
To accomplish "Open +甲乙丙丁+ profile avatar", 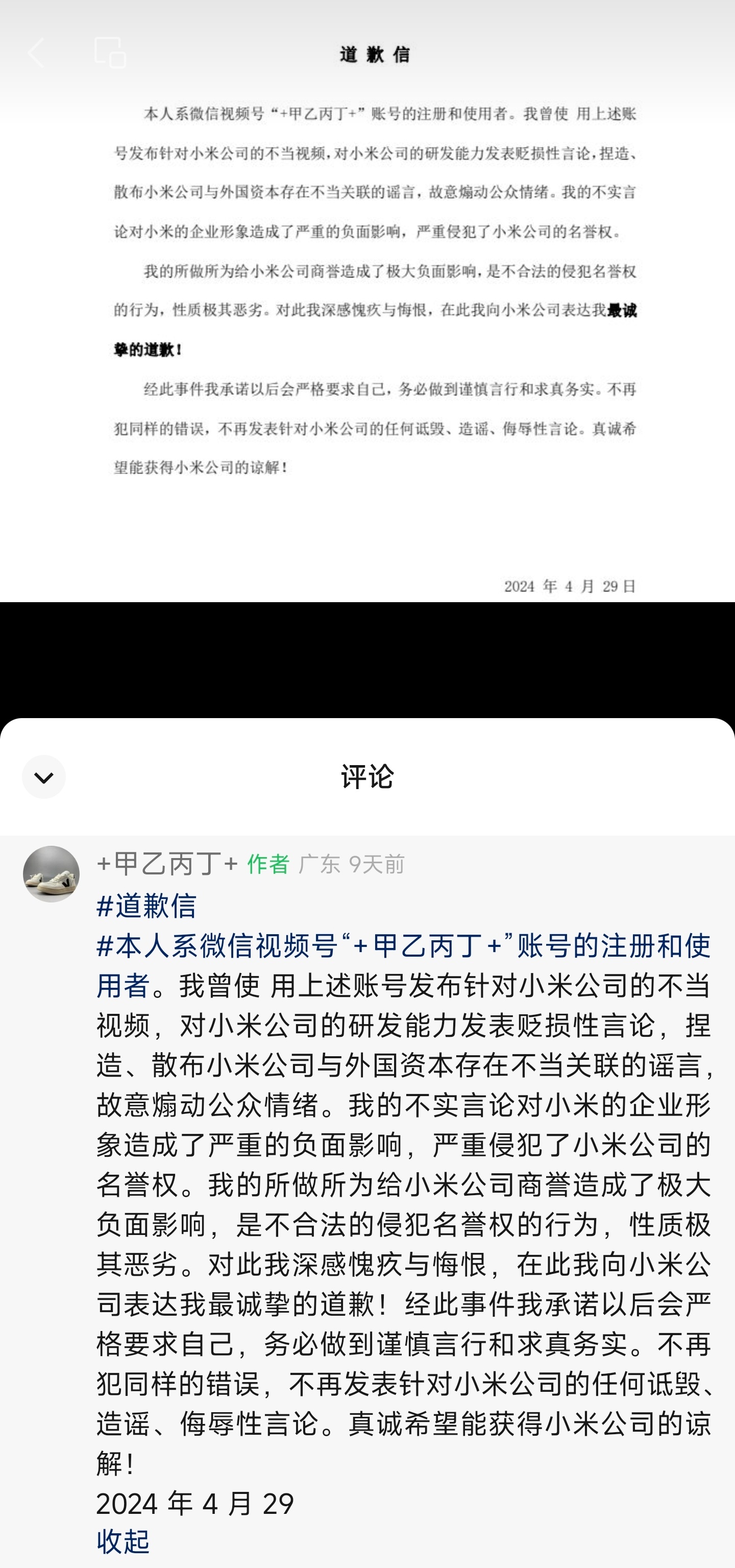I will pyautogui.click(x=51, y=873).
